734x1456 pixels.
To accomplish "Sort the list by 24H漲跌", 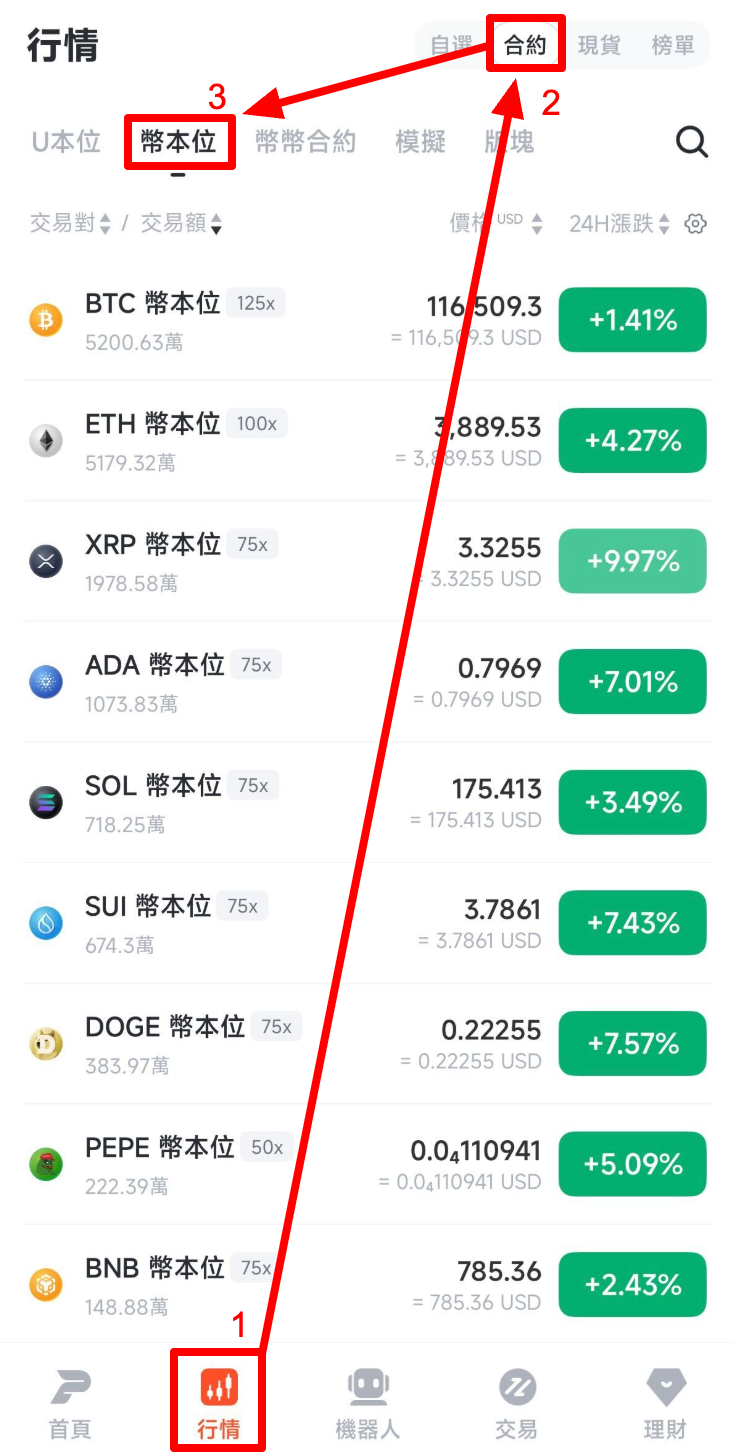I will (612, 224).
